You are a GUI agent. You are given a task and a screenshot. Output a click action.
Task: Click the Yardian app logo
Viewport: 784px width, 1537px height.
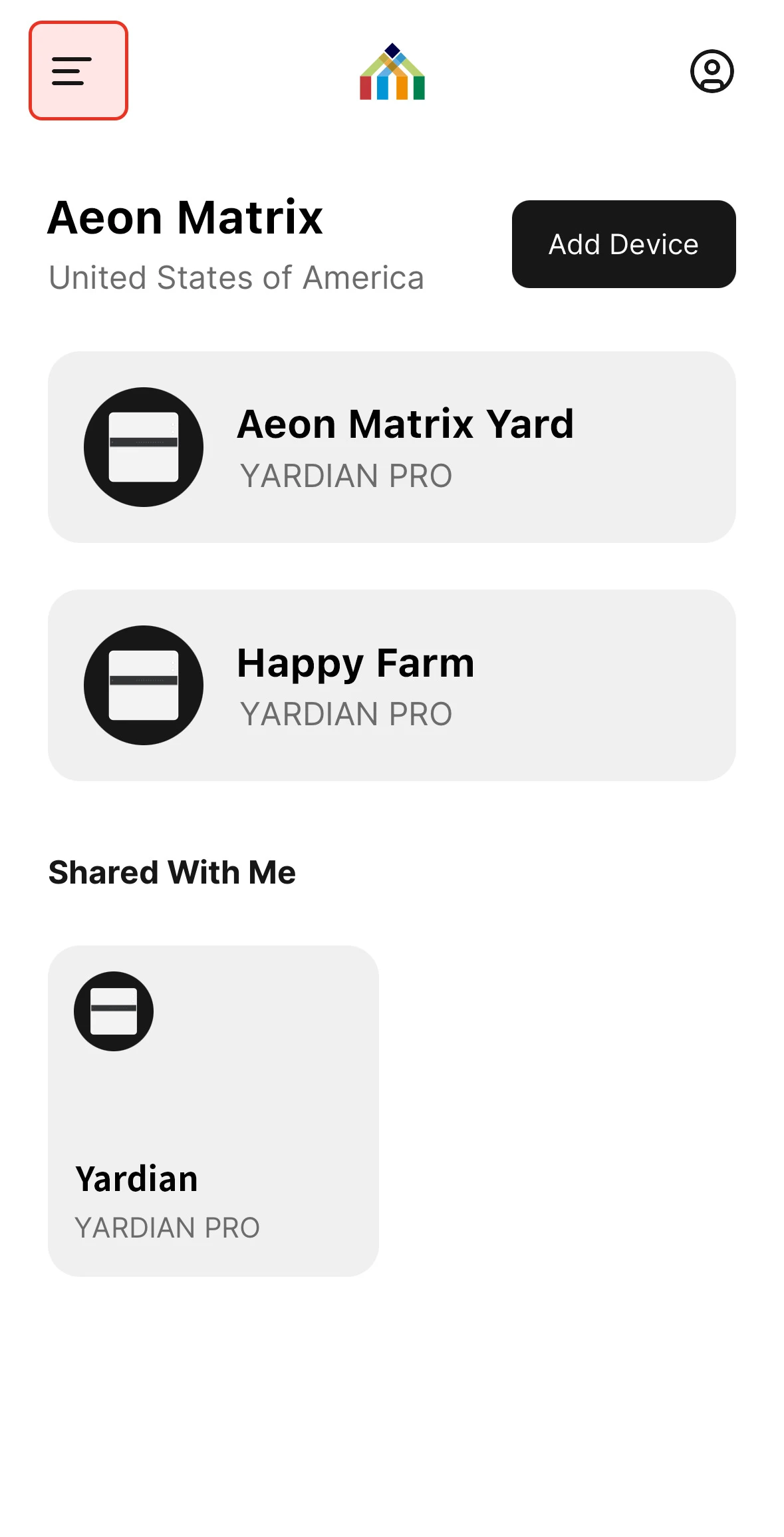(x=392, y=71)
